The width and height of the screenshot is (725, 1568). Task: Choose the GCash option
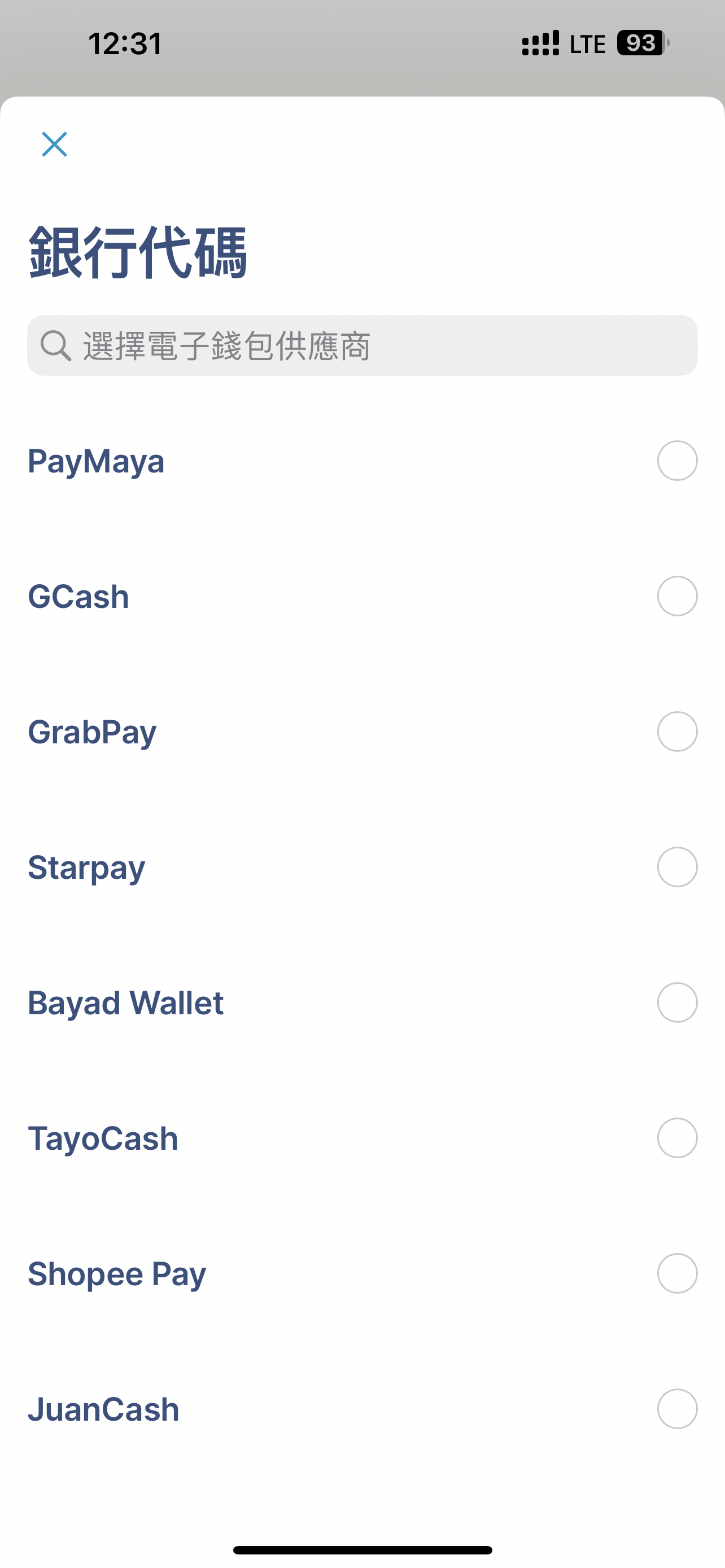click(x=677, y=596)
